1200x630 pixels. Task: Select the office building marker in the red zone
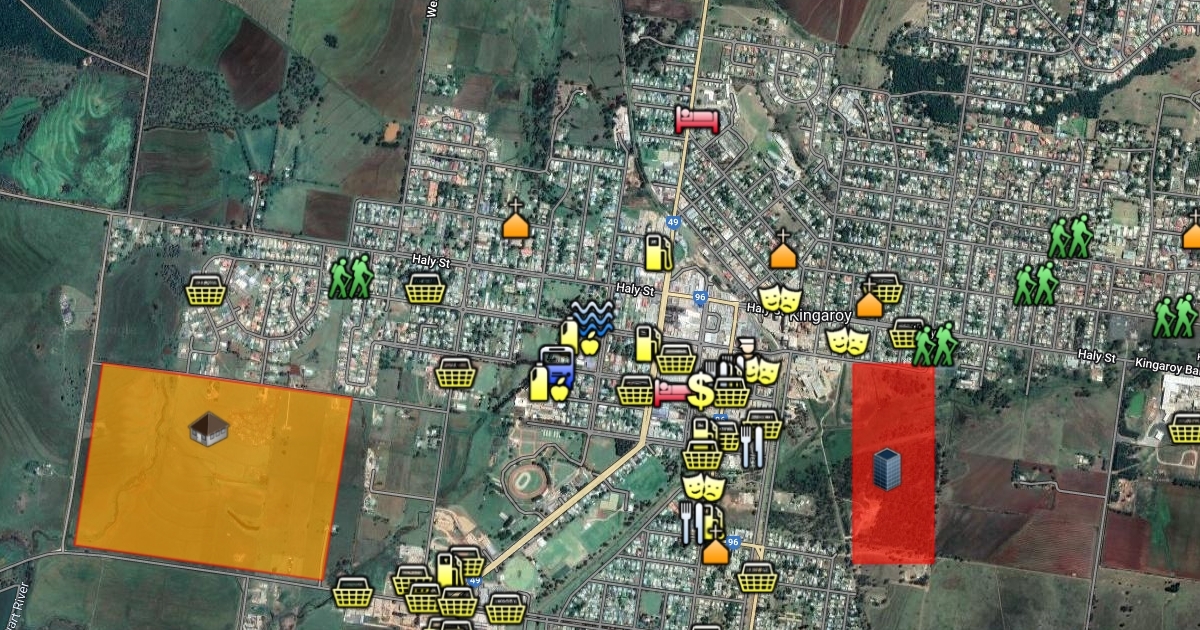pos(887,469)
